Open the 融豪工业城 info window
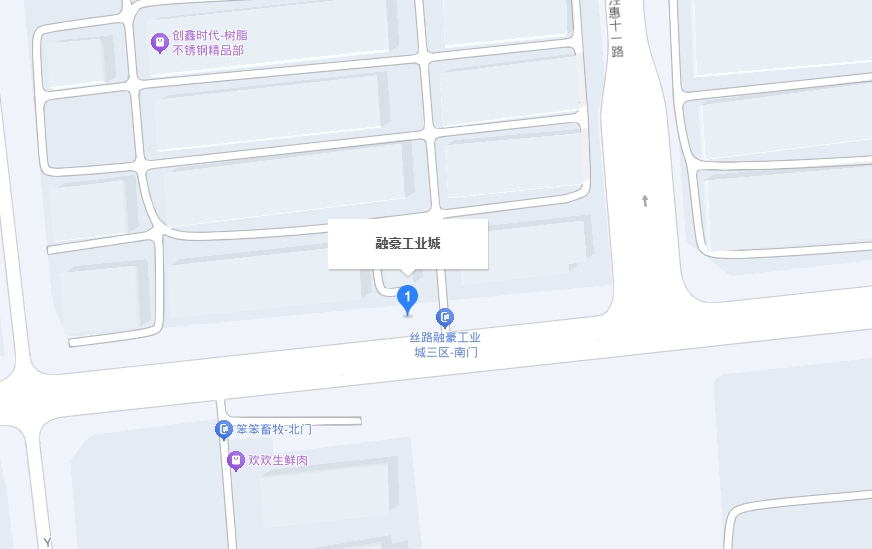Screen dimensions: 872x549 [407, 244]
